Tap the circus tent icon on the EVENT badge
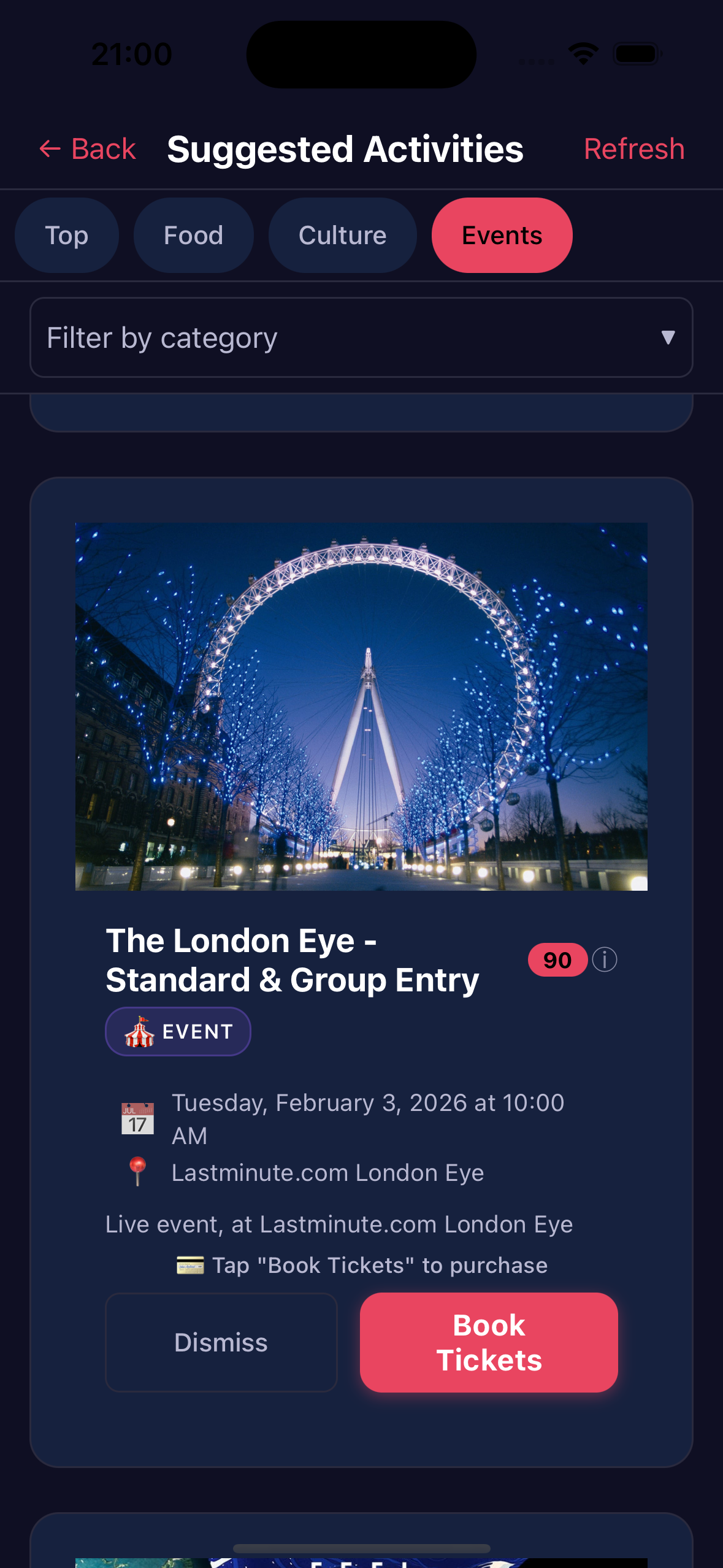723x1568 pixels. point(140,1031)
